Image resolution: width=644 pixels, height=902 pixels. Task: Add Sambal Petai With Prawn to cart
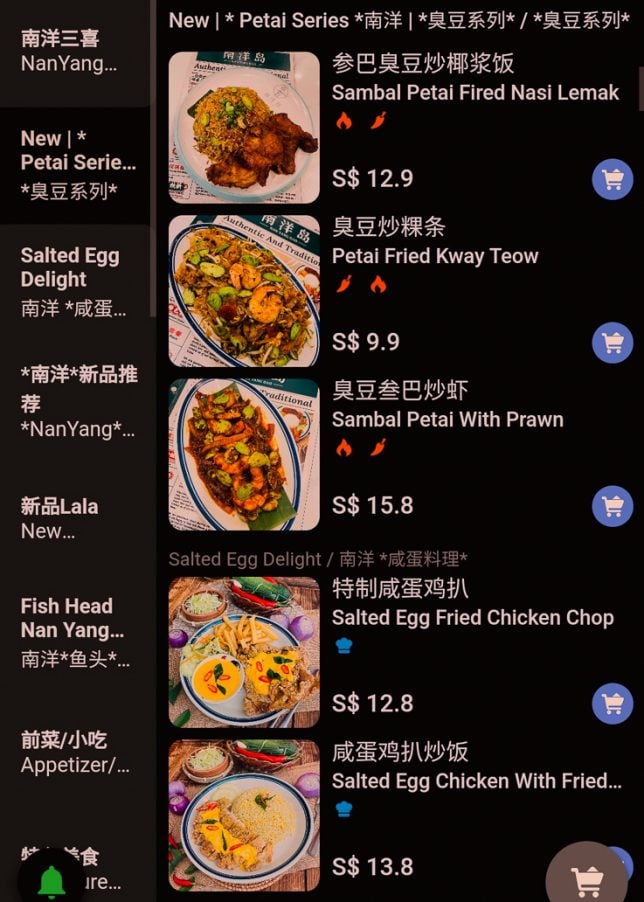click(x=612, y=506)
